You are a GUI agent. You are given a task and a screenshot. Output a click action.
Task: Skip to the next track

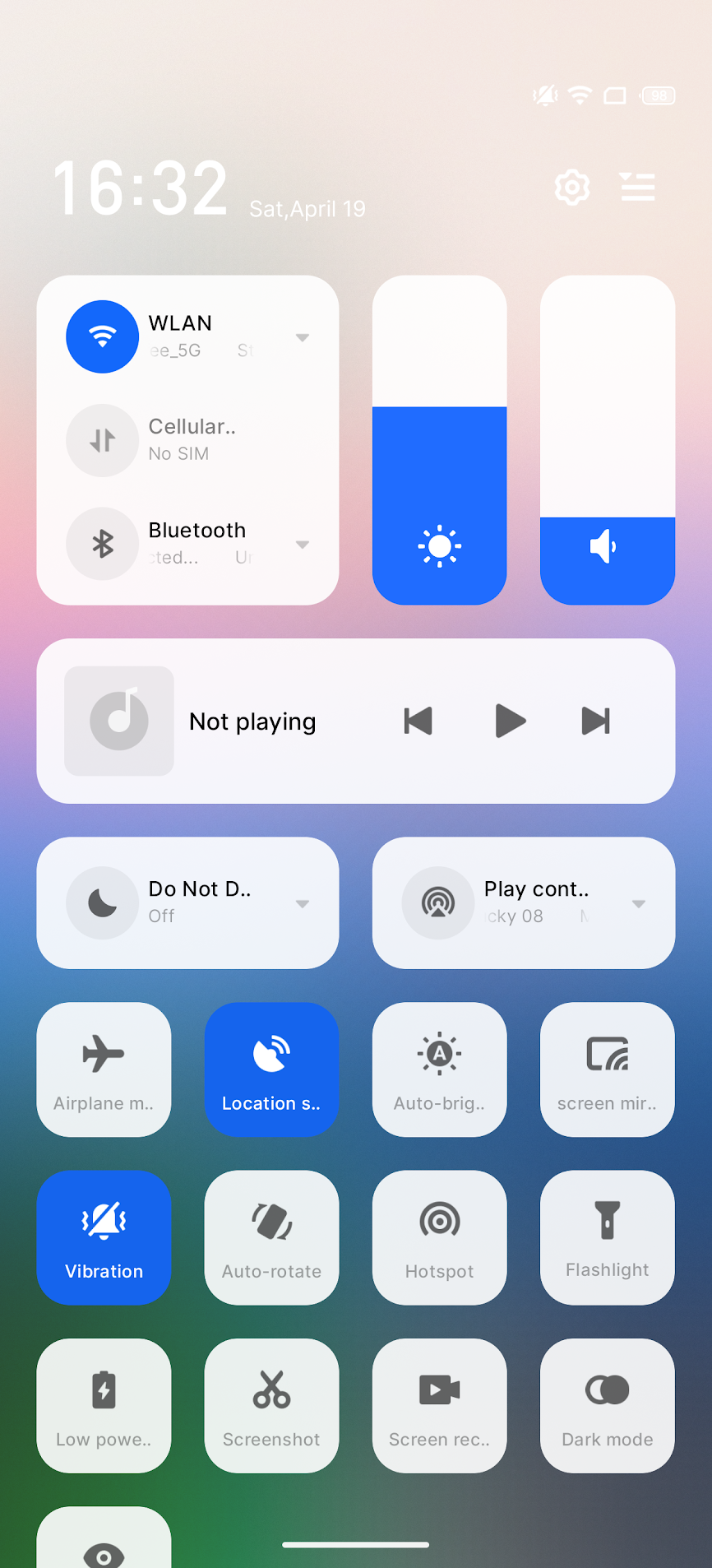pyautogui.click(x=595, y=721)
